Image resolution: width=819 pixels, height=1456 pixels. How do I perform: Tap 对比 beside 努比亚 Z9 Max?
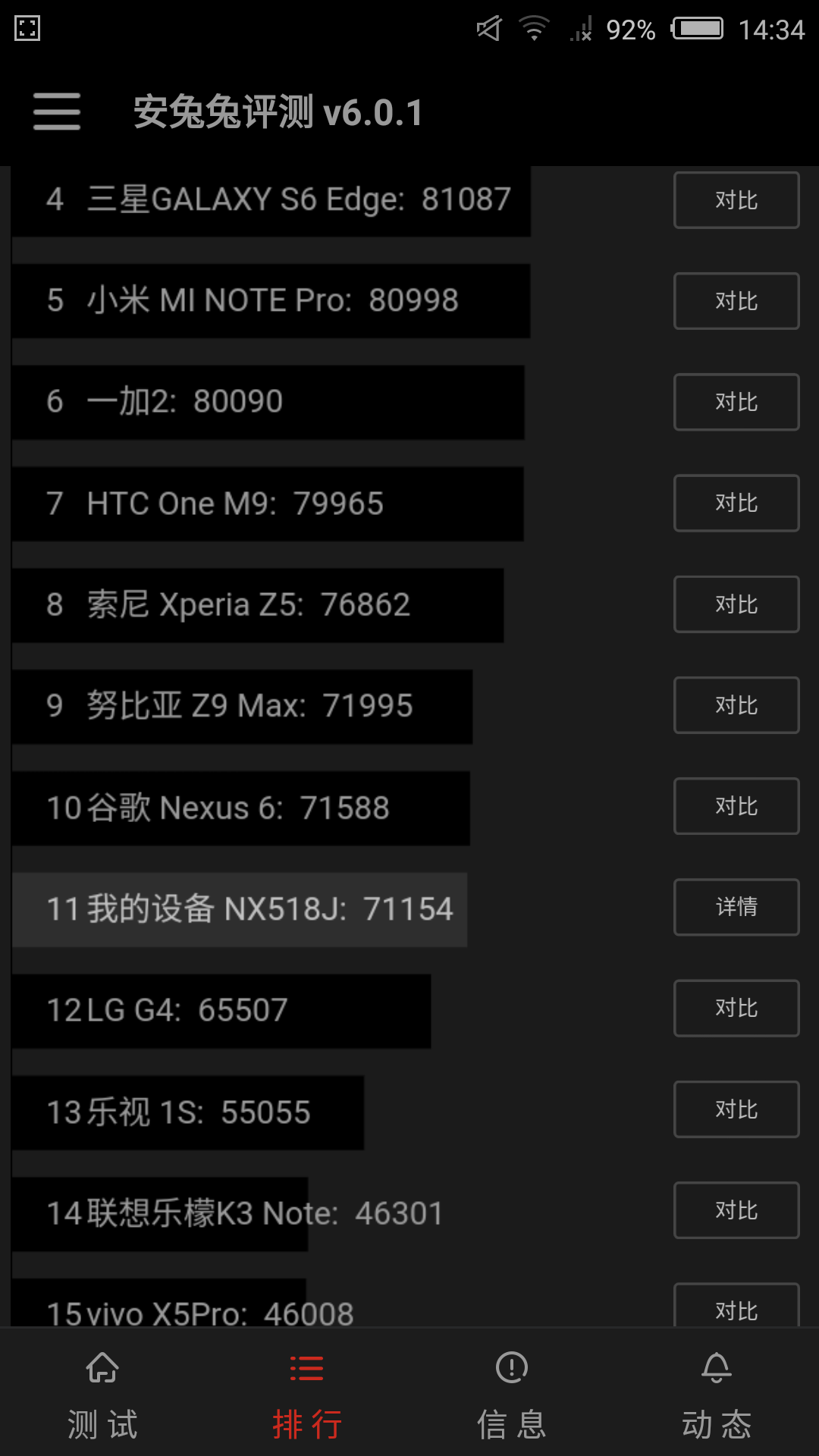point(736,705)
